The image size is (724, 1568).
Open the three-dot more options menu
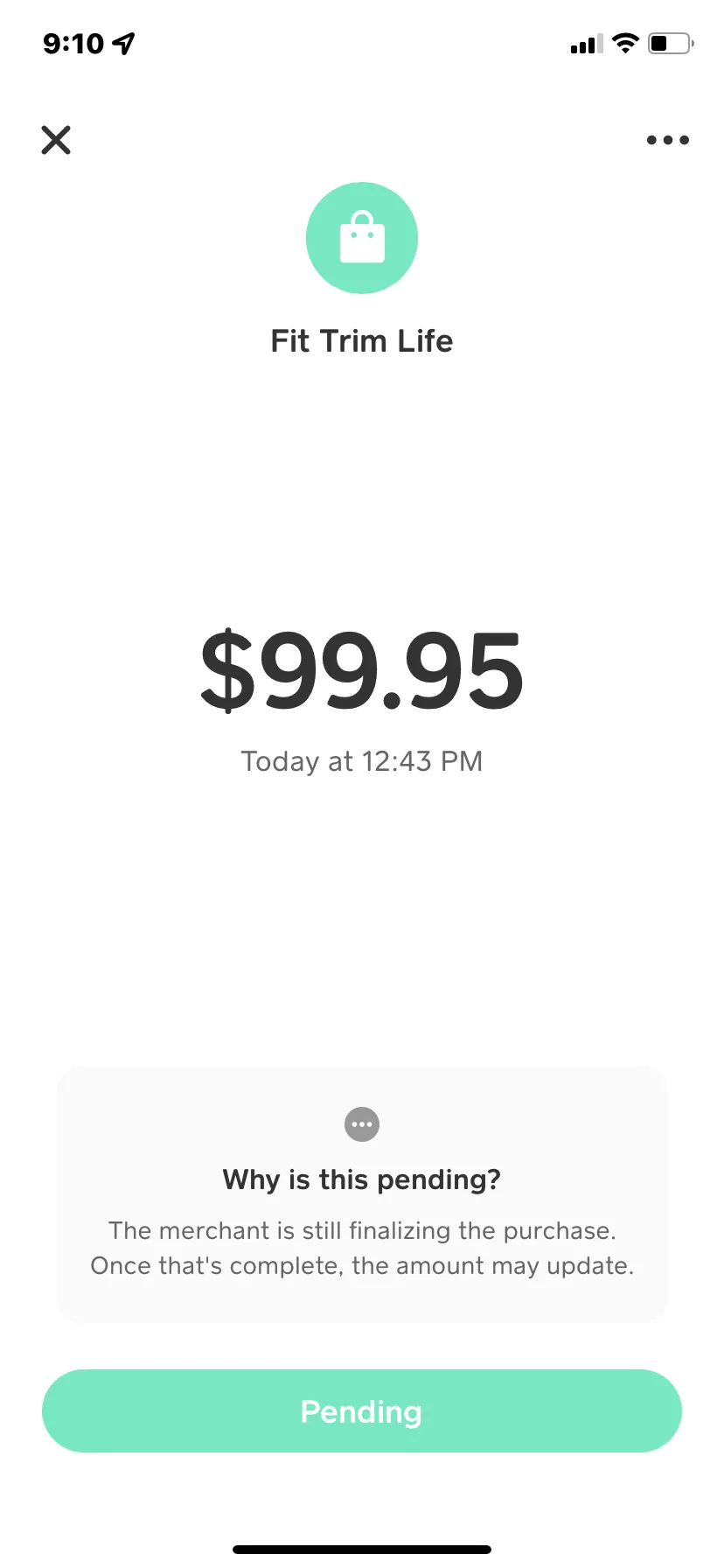point(668,140)
